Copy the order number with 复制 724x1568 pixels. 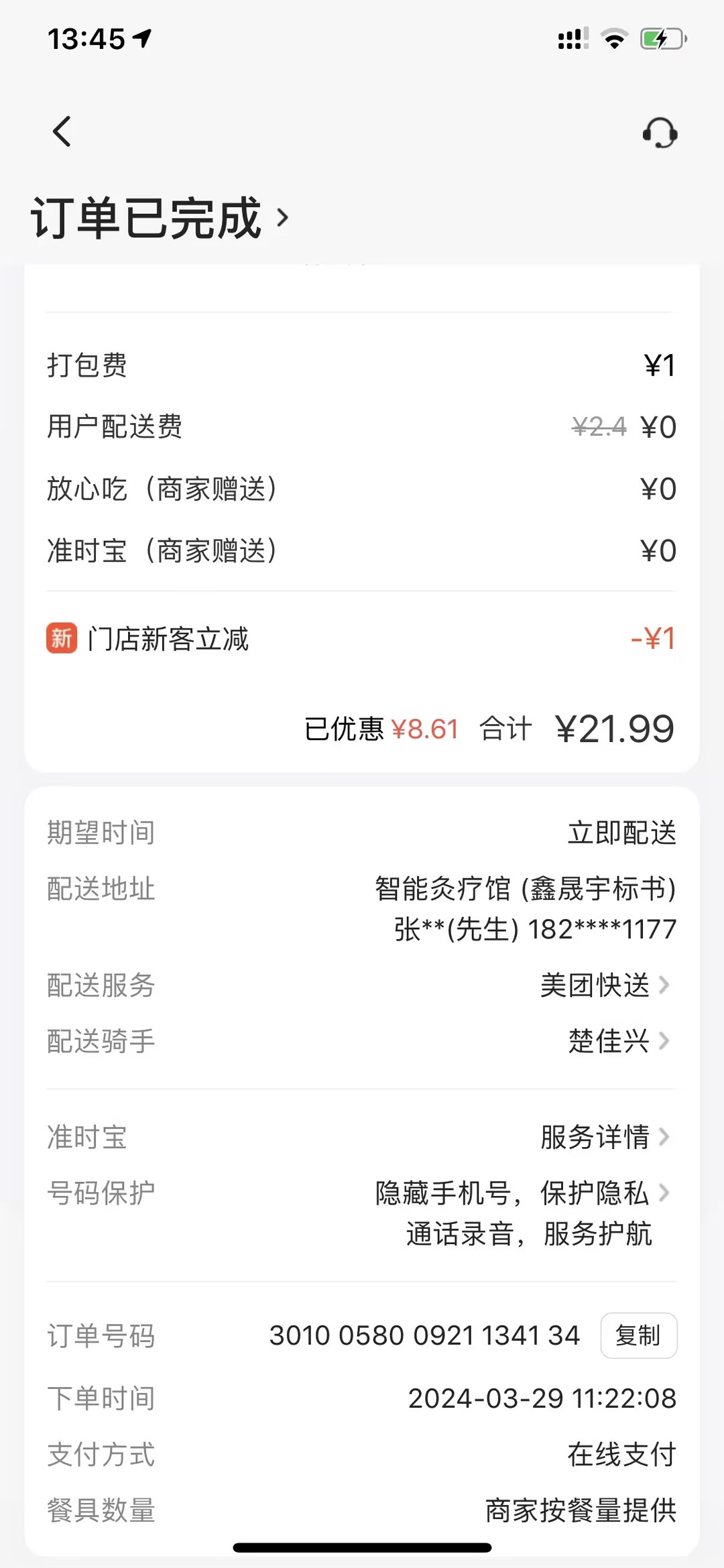click(x=638, y=1335)
